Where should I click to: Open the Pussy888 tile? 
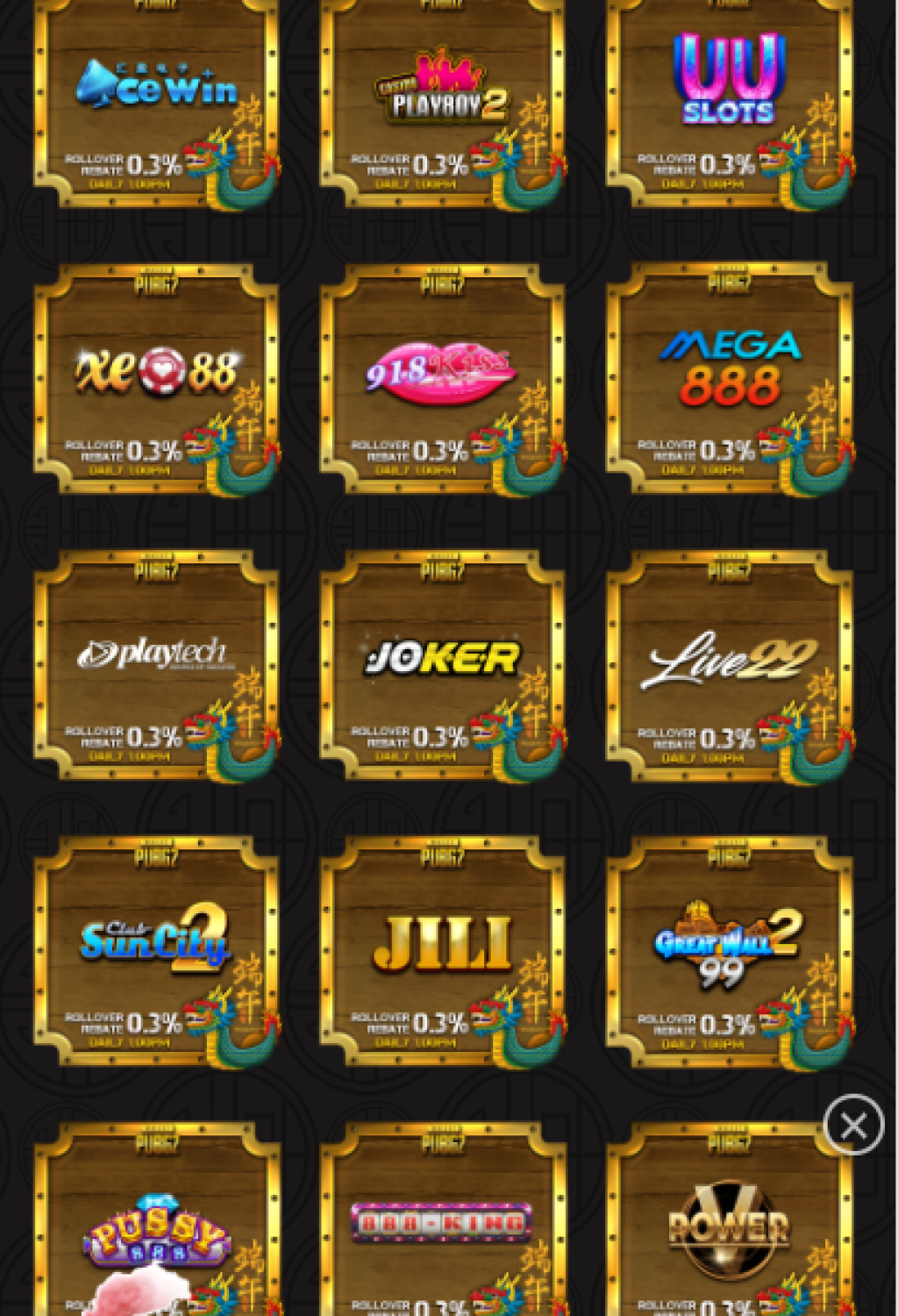156,1228
